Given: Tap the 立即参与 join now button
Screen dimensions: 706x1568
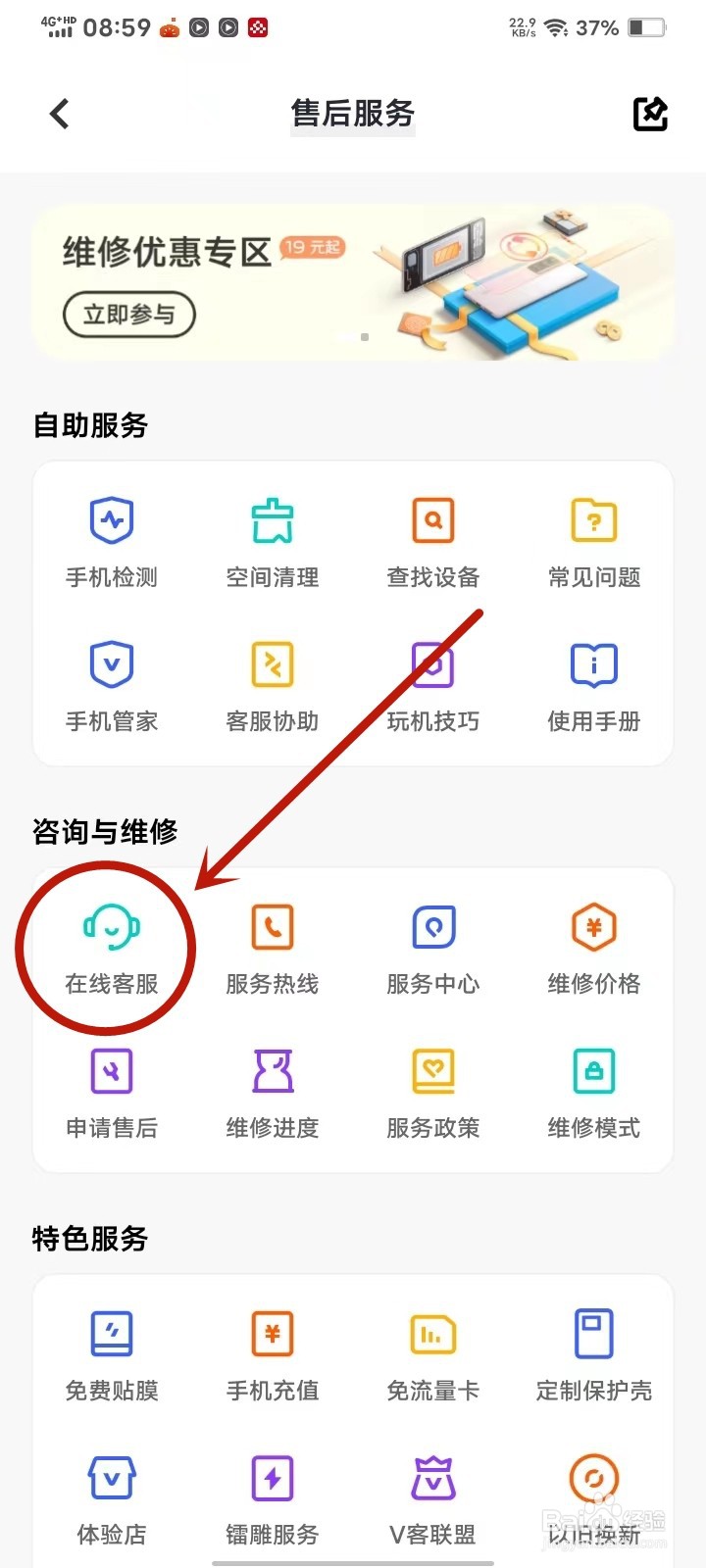Looking at the screenshot, I should pos(128,315).
